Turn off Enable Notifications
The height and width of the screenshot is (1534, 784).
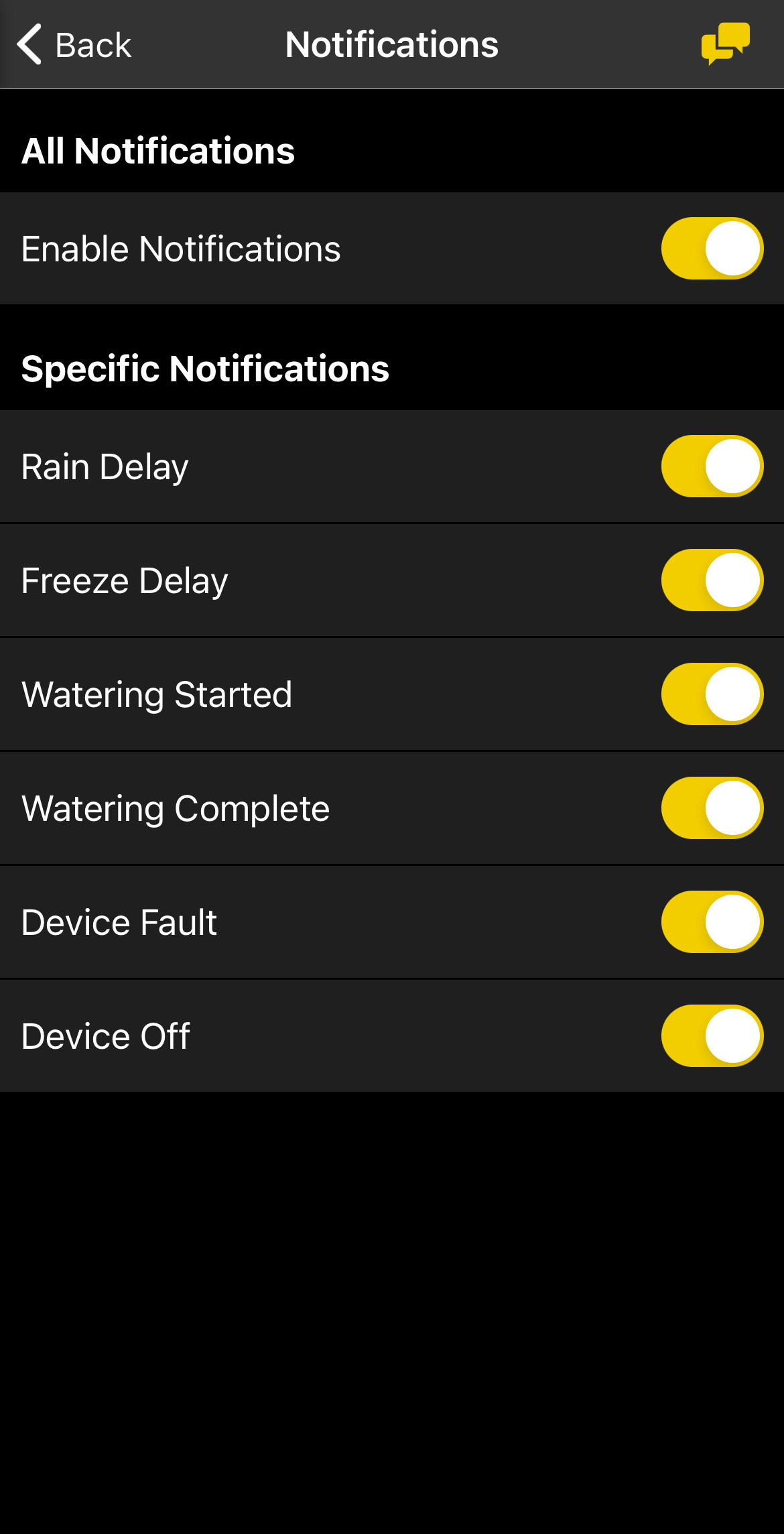[712, 249]
